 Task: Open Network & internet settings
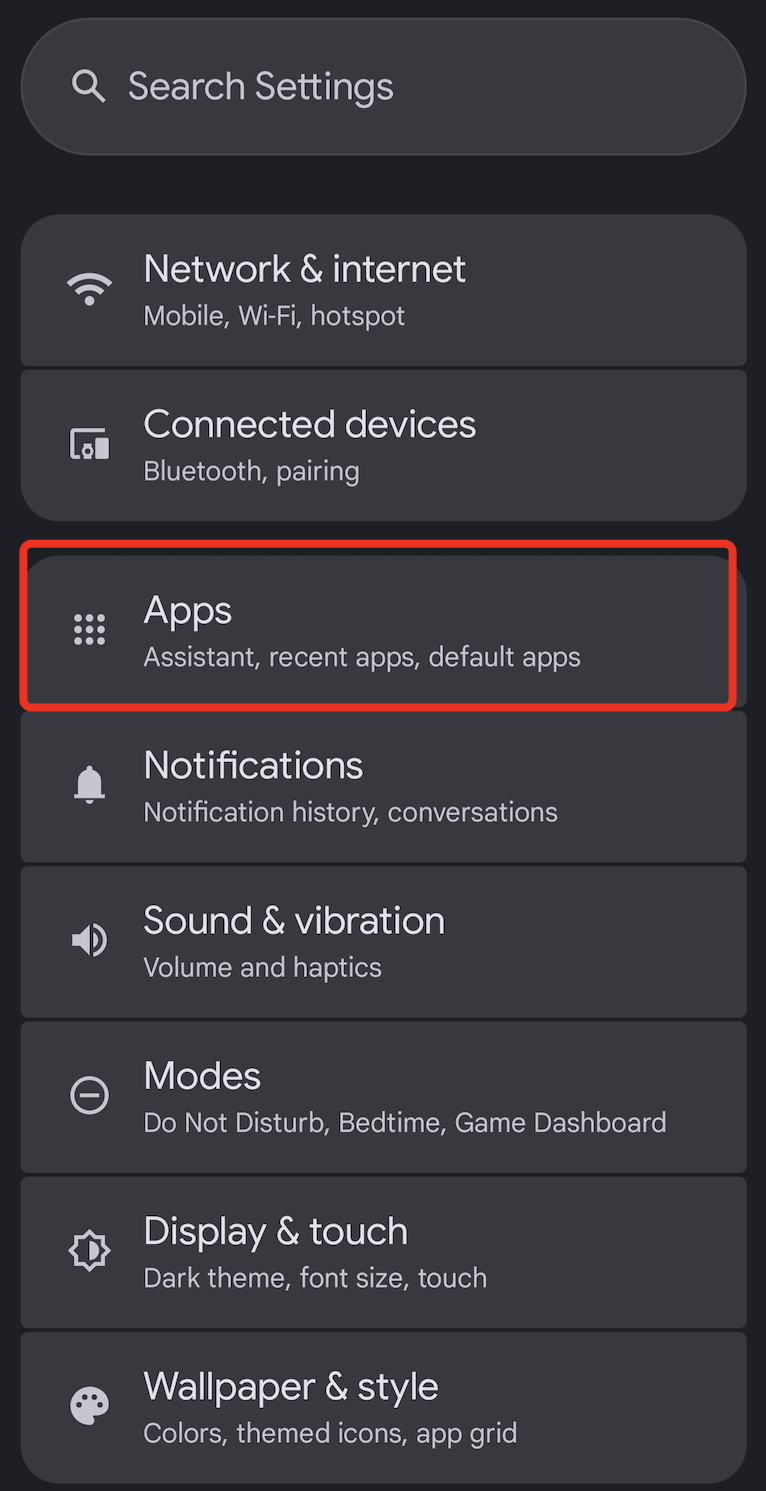point(383,290)
